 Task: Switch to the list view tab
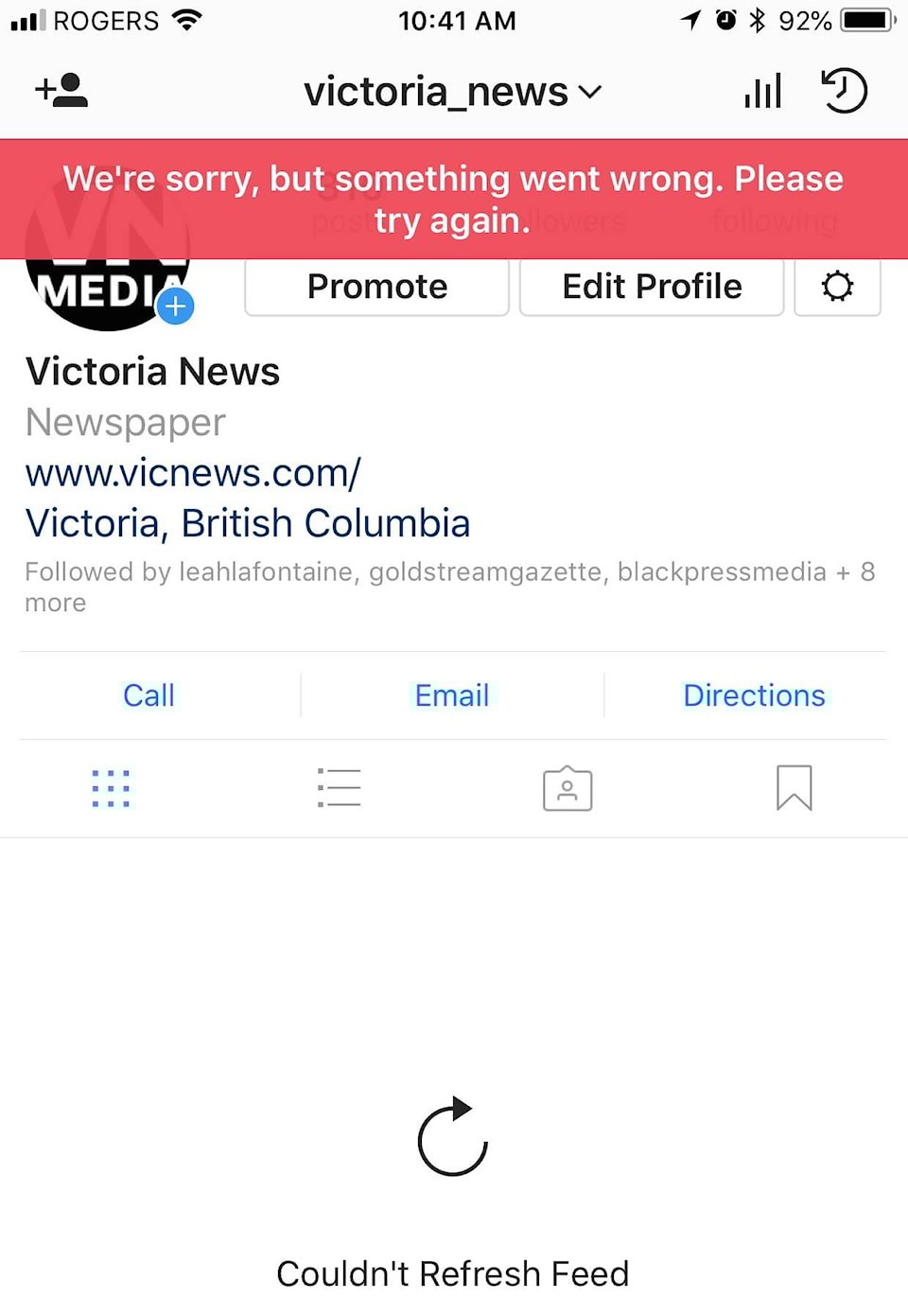[340, 788]
